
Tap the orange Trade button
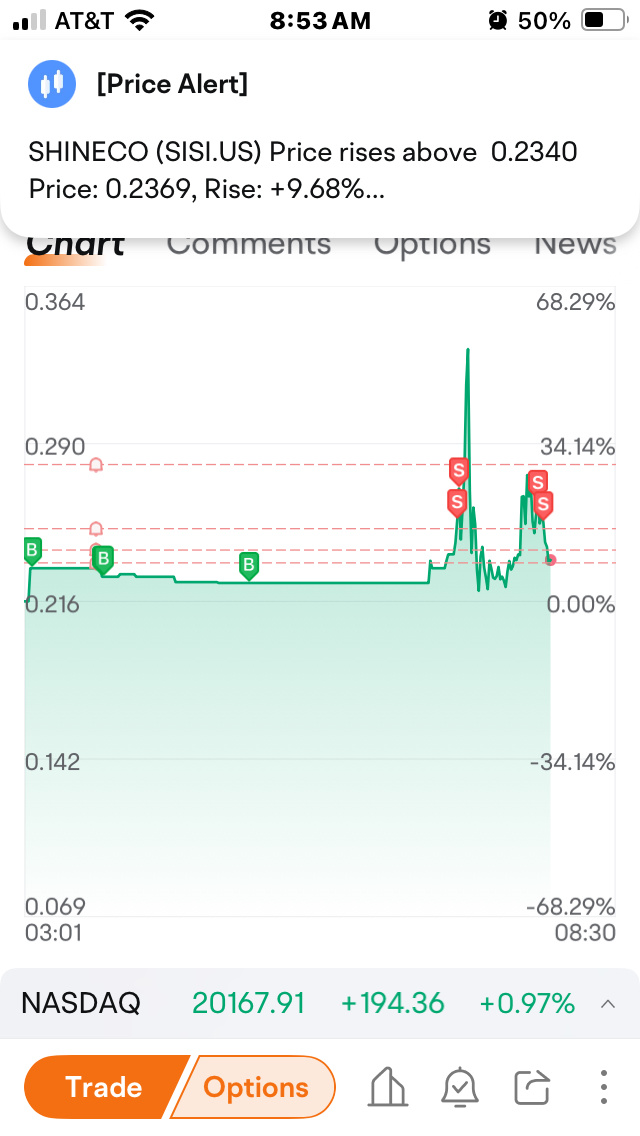click(103, 1087)
